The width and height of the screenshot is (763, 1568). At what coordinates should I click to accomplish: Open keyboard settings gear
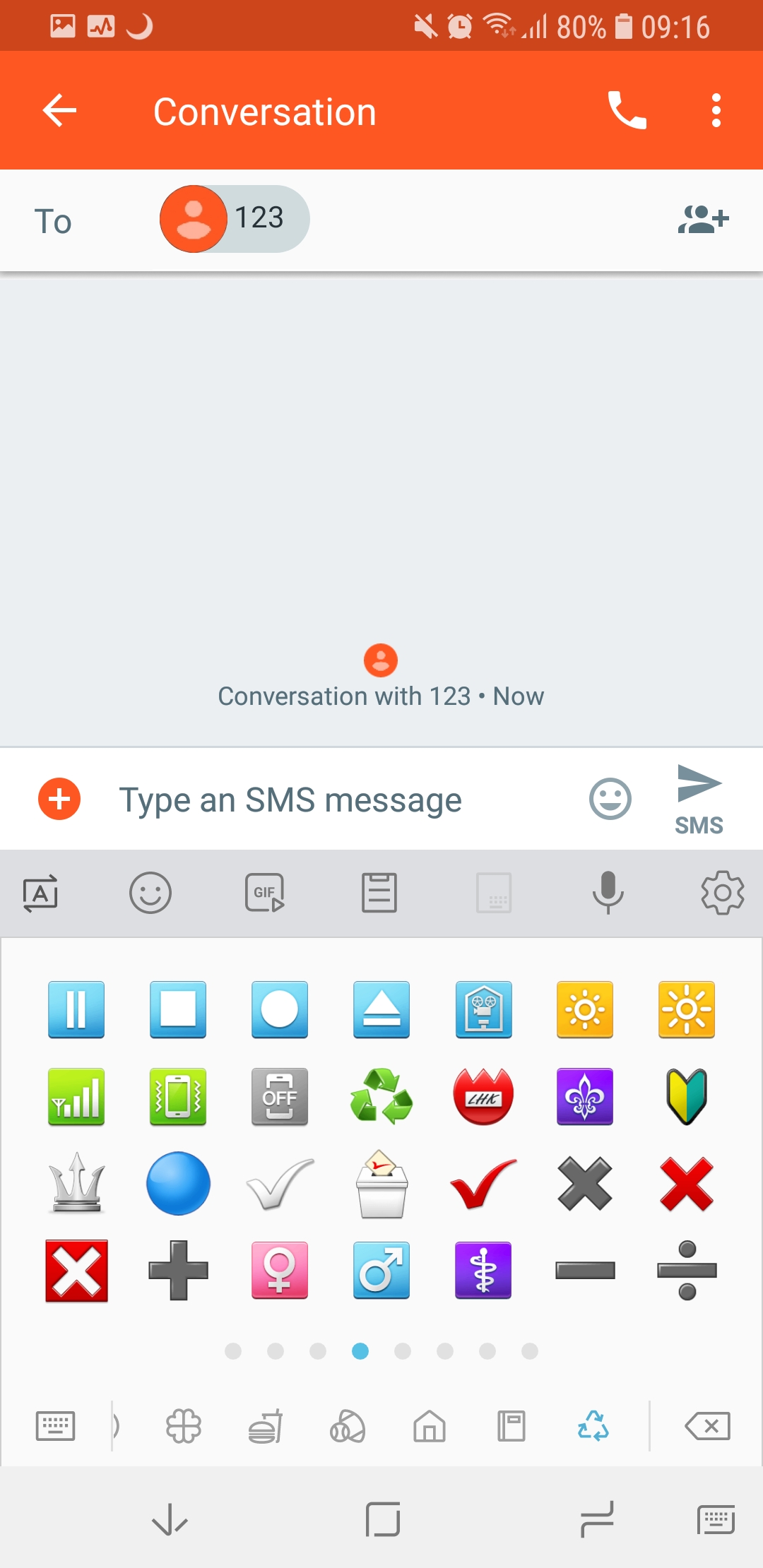[x=722, y=893]
